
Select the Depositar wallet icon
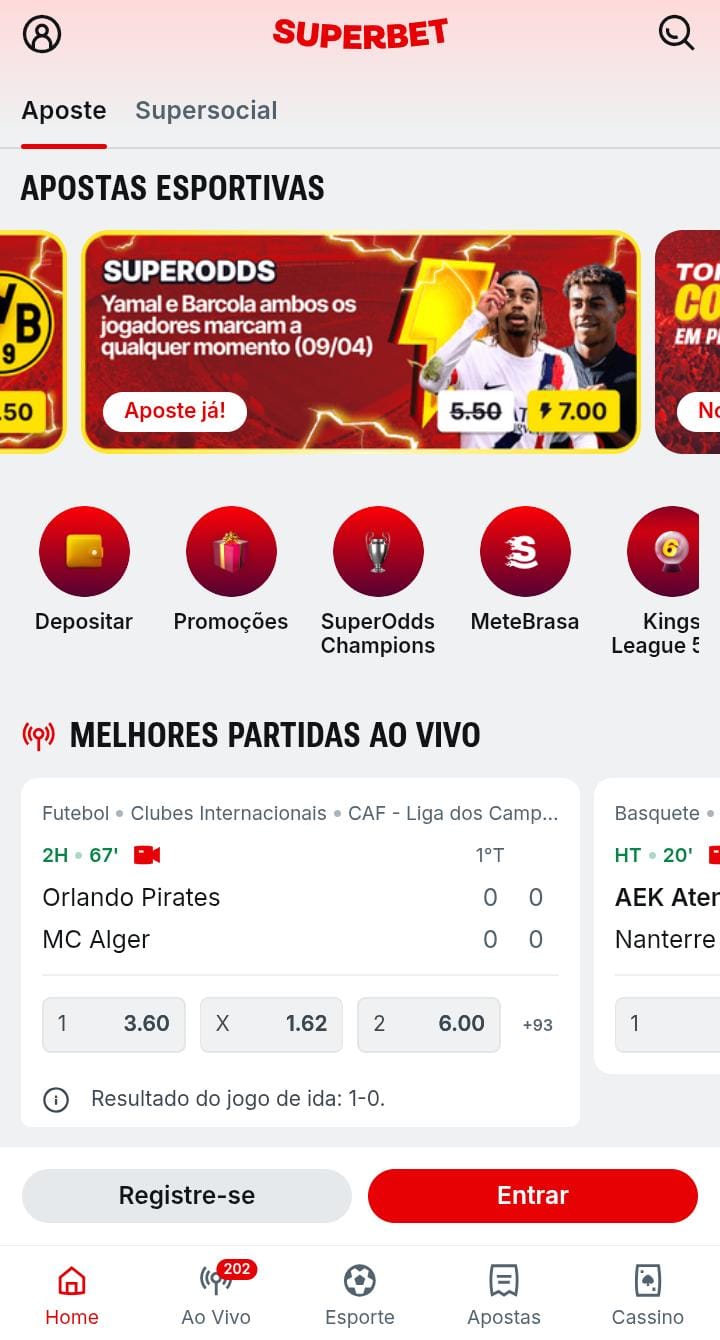point(84,551)
